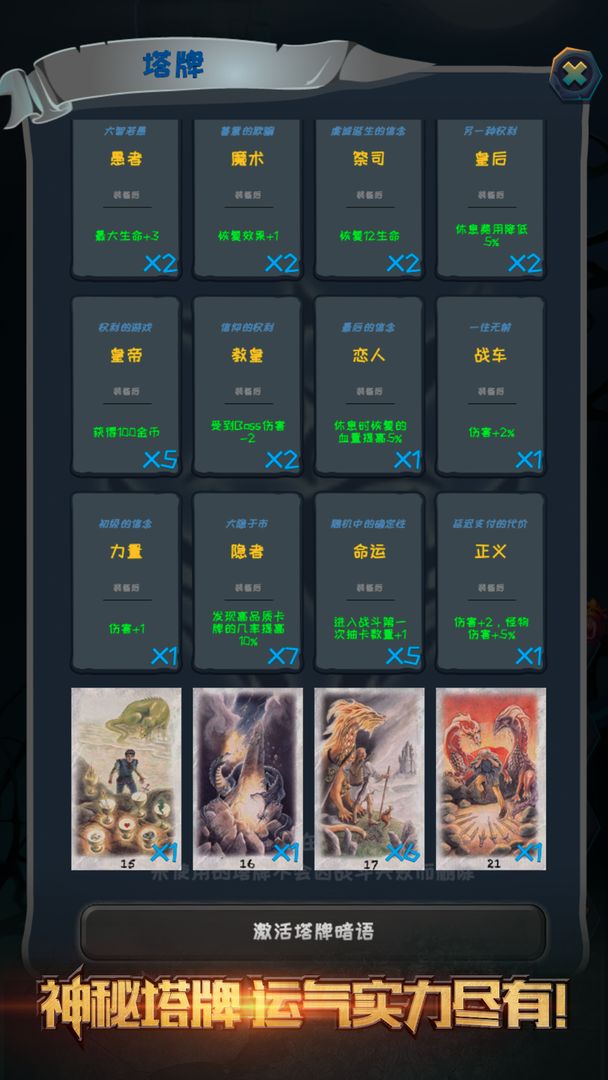Open the 命运 card
This screenshot has width=608, height=1080.
point(369,581)
